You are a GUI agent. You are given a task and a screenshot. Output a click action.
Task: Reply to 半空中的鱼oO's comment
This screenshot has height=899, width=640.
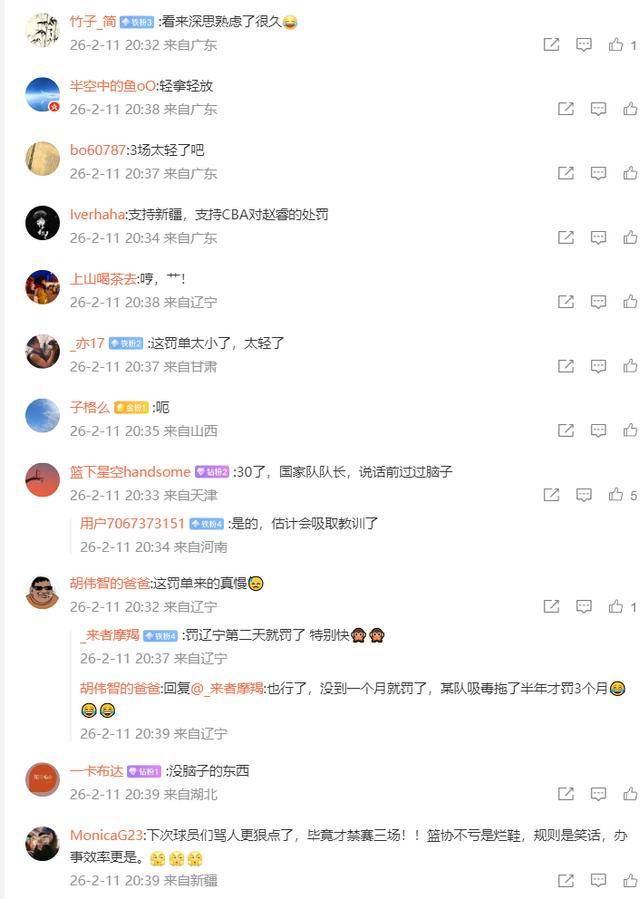click(x=598, y=109)
